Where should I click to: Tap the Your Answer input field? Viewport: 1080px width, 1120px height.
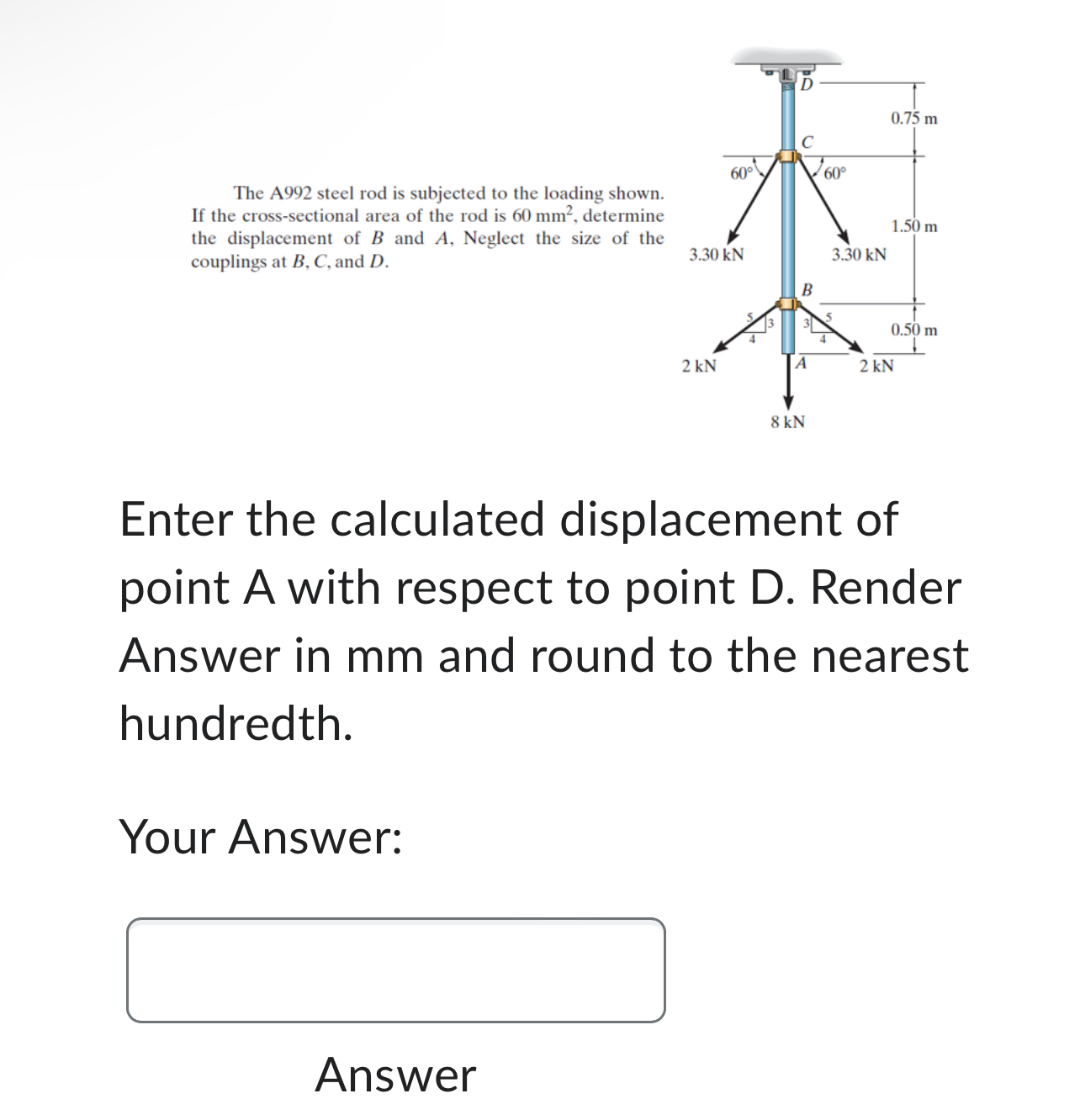[395, 970]
